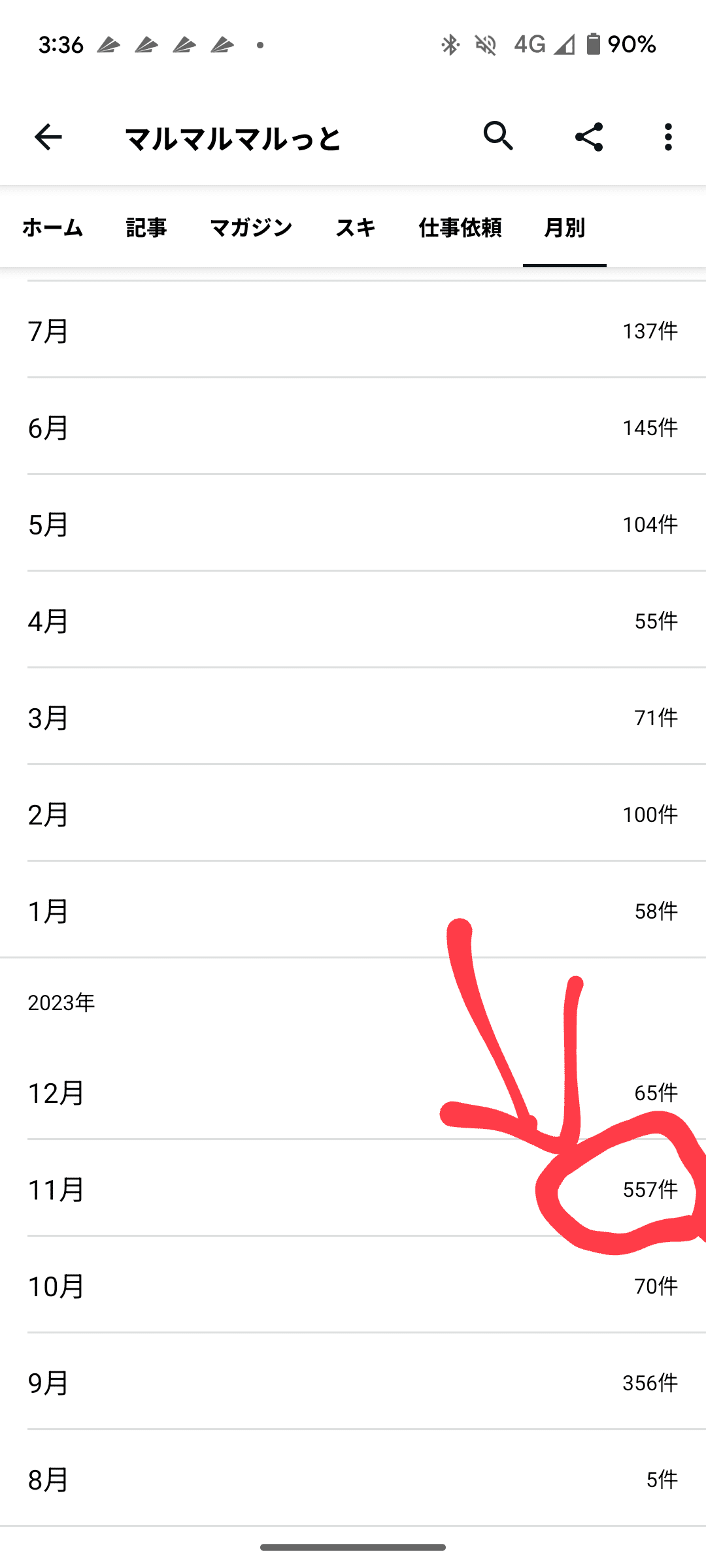This screenshot has height=1568, width=706.
Task: View the 10月 archive
Action: (x=353, y=1286)
